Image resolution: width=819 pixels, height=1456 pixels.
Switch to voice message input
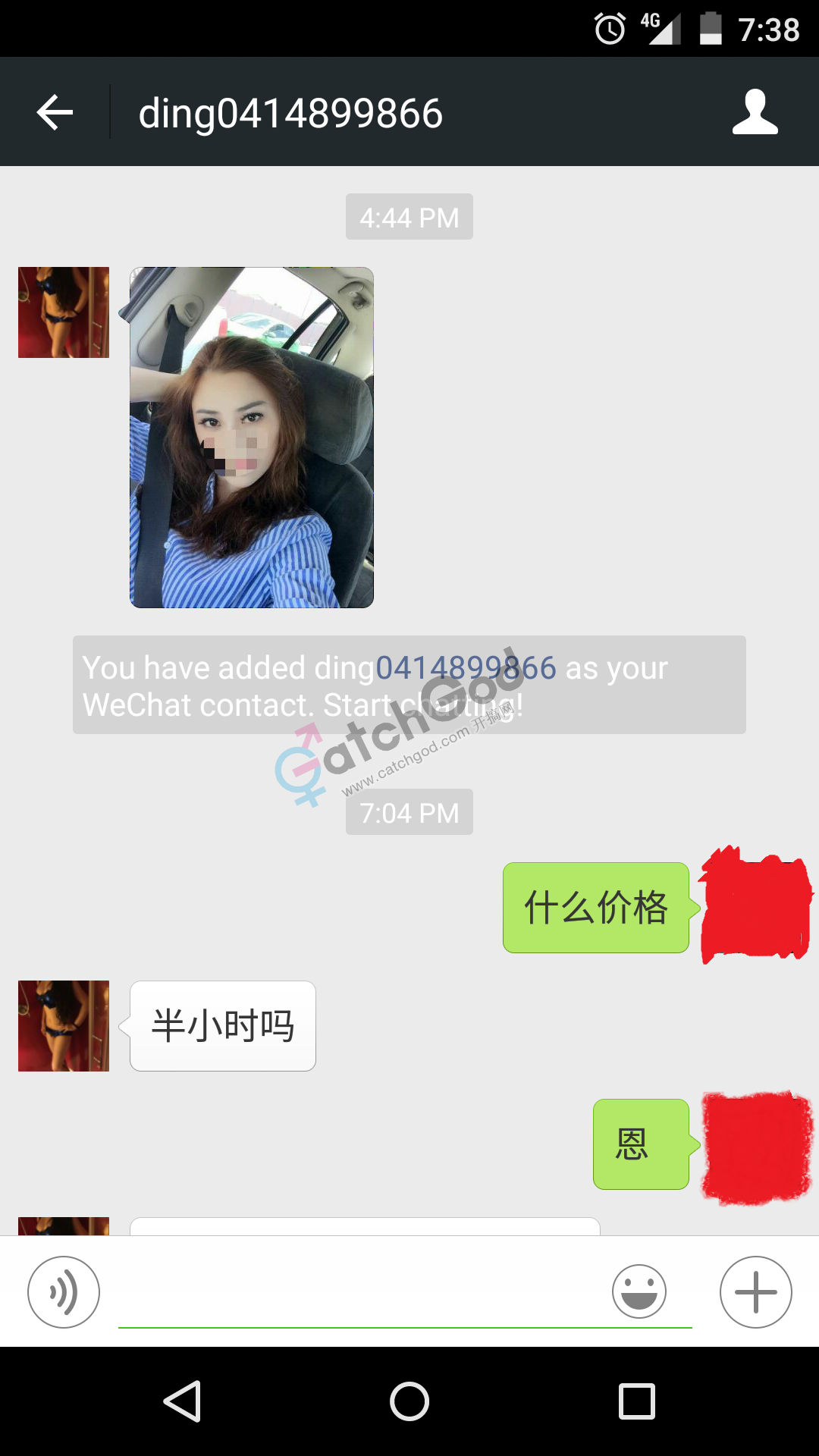[x=64, y=1291]
